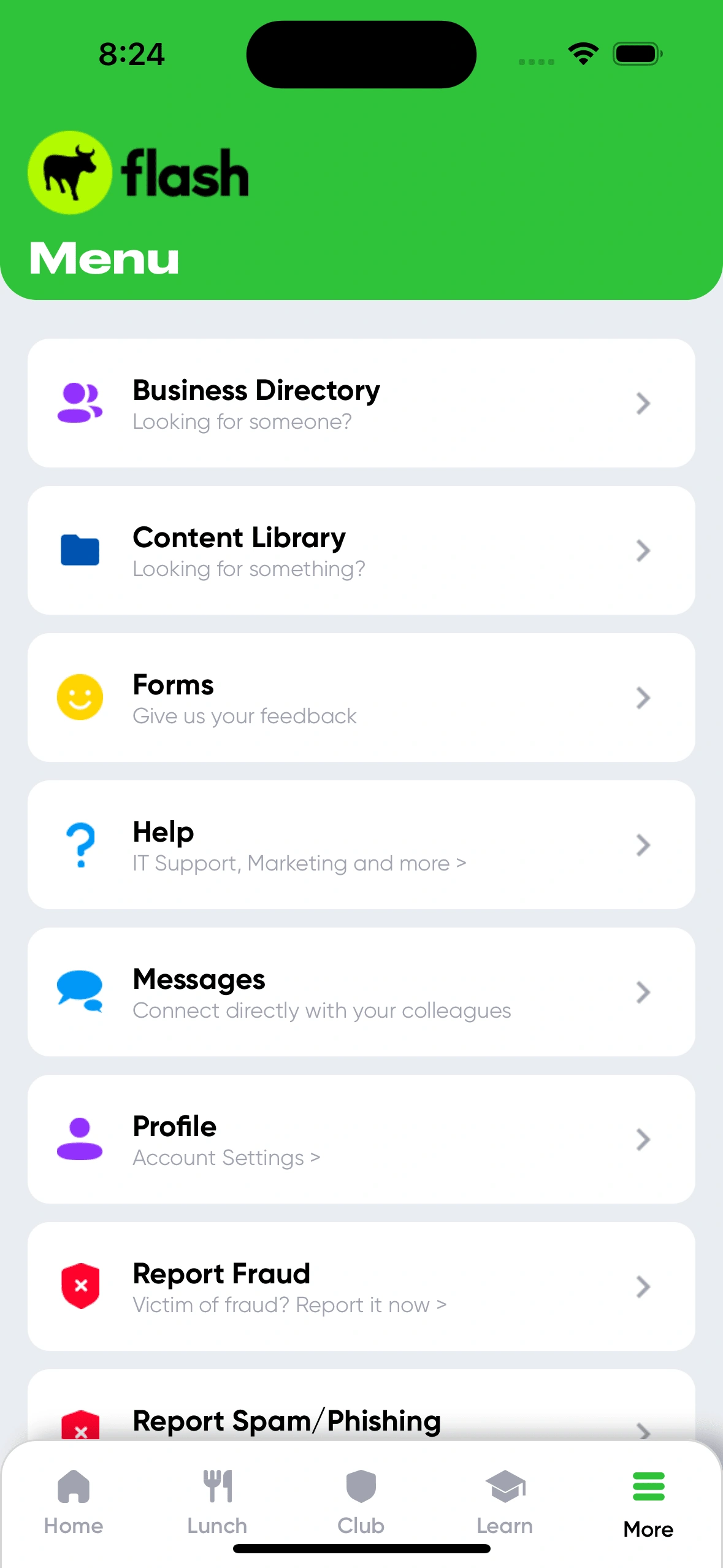Open Messages with colleagues

pyautogui.click(x=361, y=992)
